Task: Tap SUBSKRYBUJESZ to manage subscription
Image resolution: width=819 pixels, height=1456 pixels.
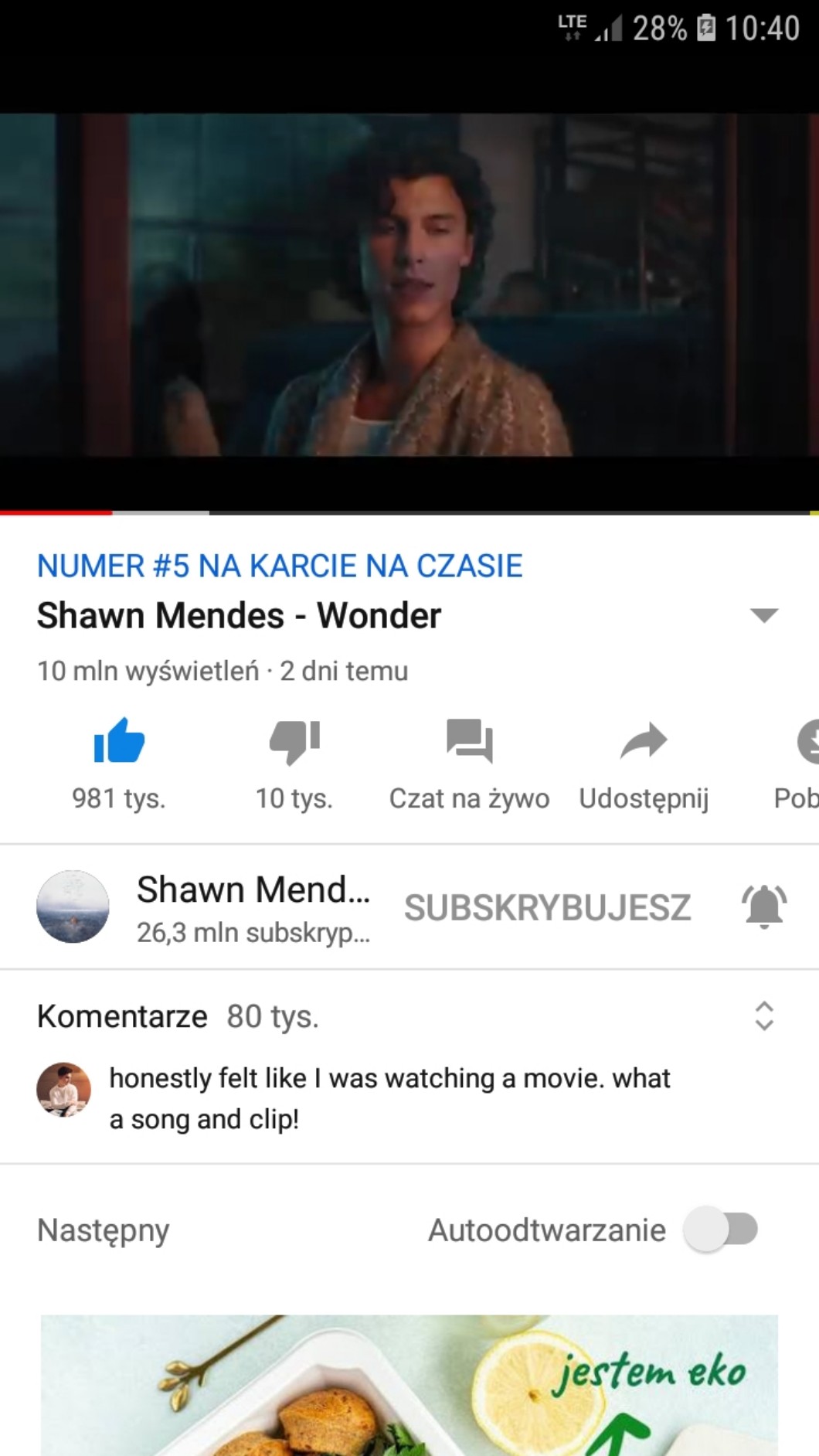Action: coord(547,908)
